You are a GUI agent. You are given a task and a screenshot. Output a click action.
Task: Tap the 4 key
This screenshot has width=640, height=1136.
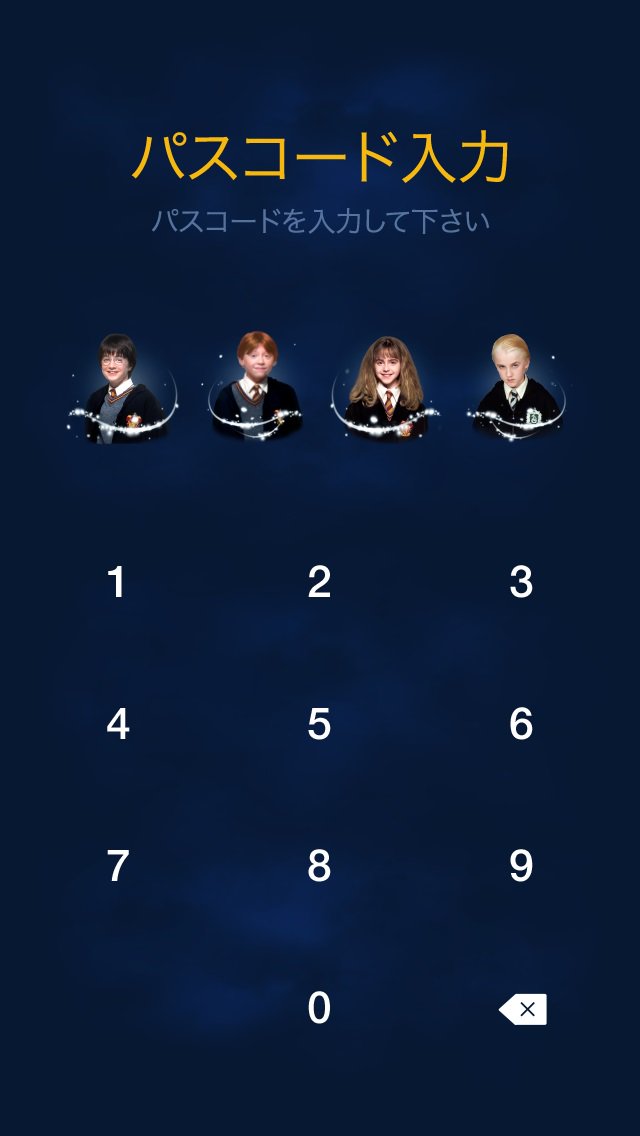click(117, 724)
